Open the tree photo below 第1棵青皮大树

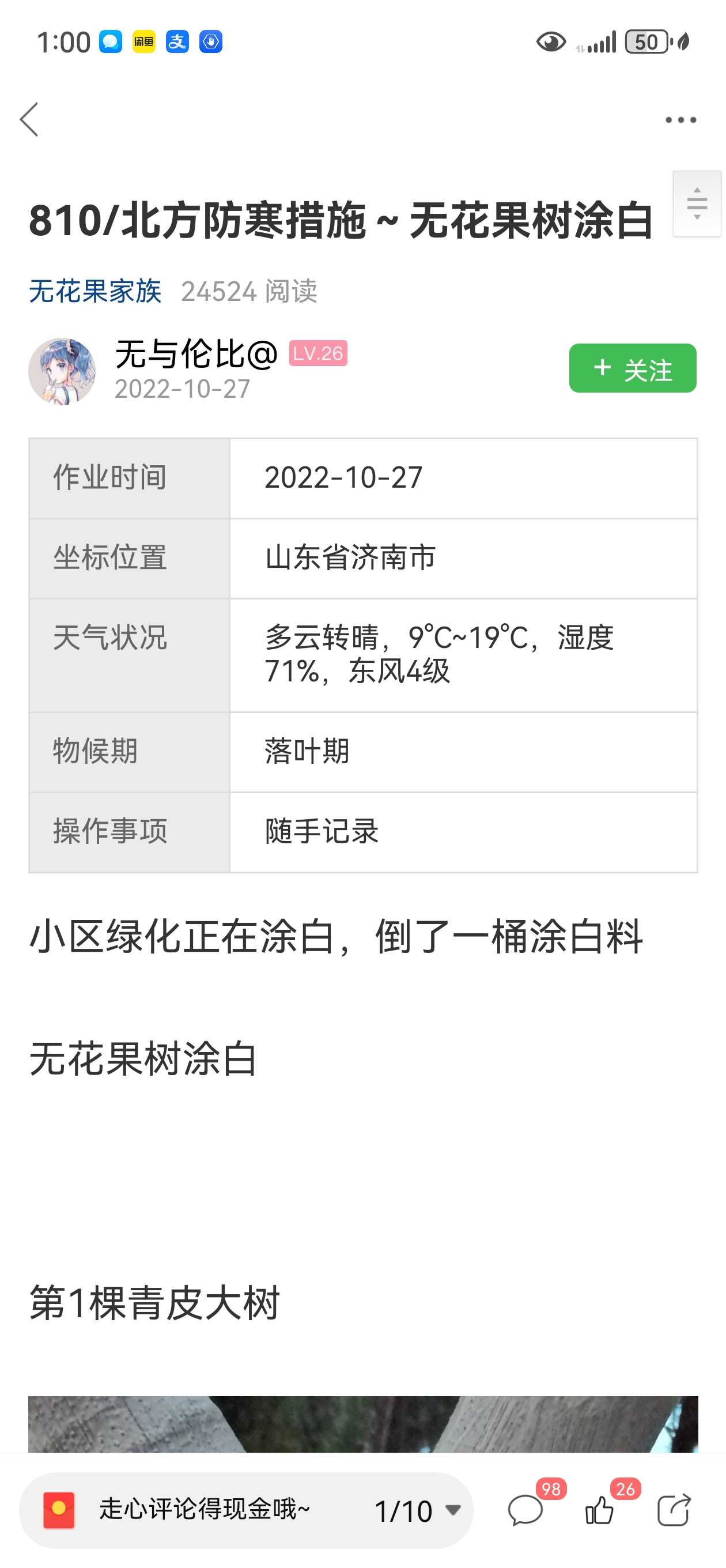pyautogui.click(x=362, y=1424)
